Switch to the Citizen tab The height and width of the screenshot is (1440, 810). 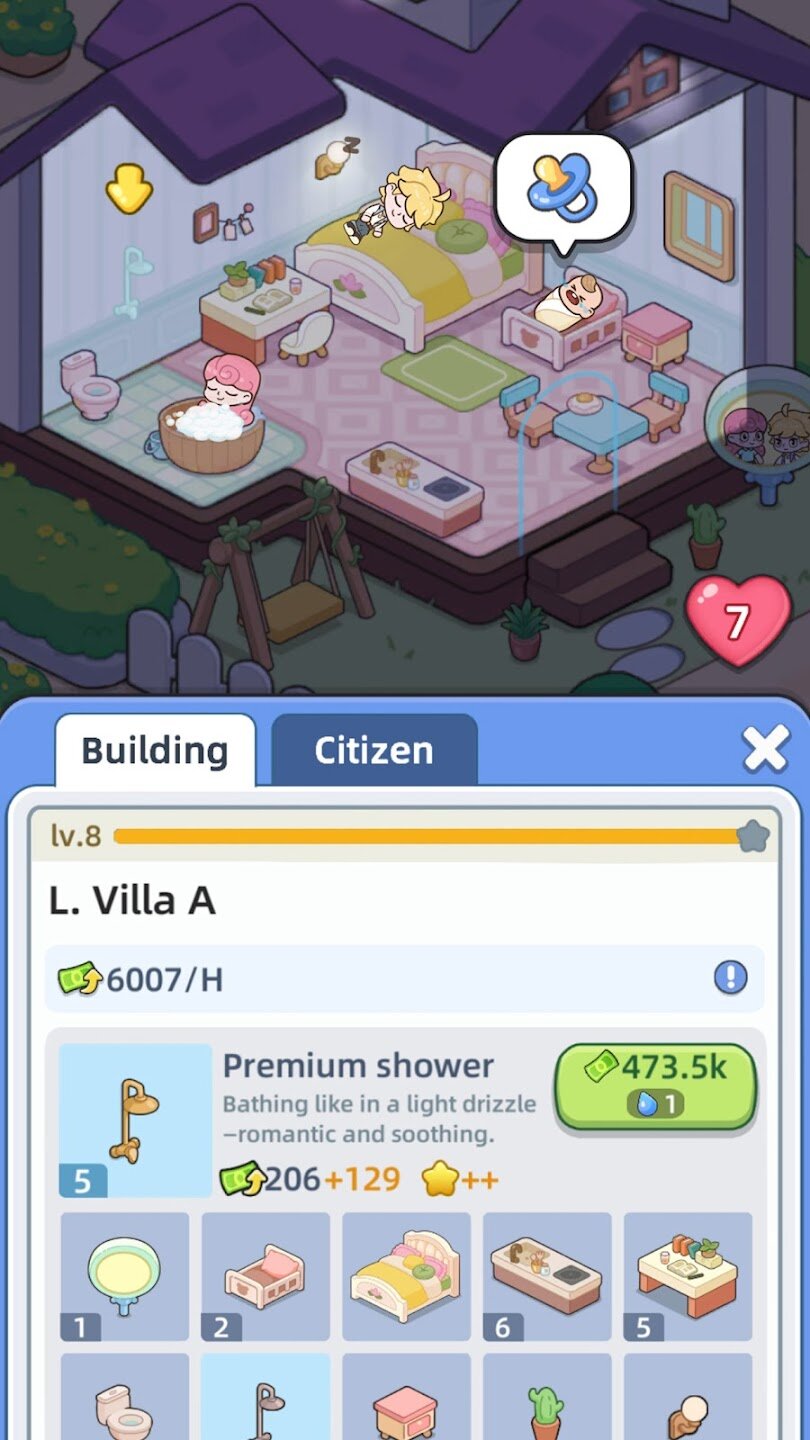[x=374, y=751]
